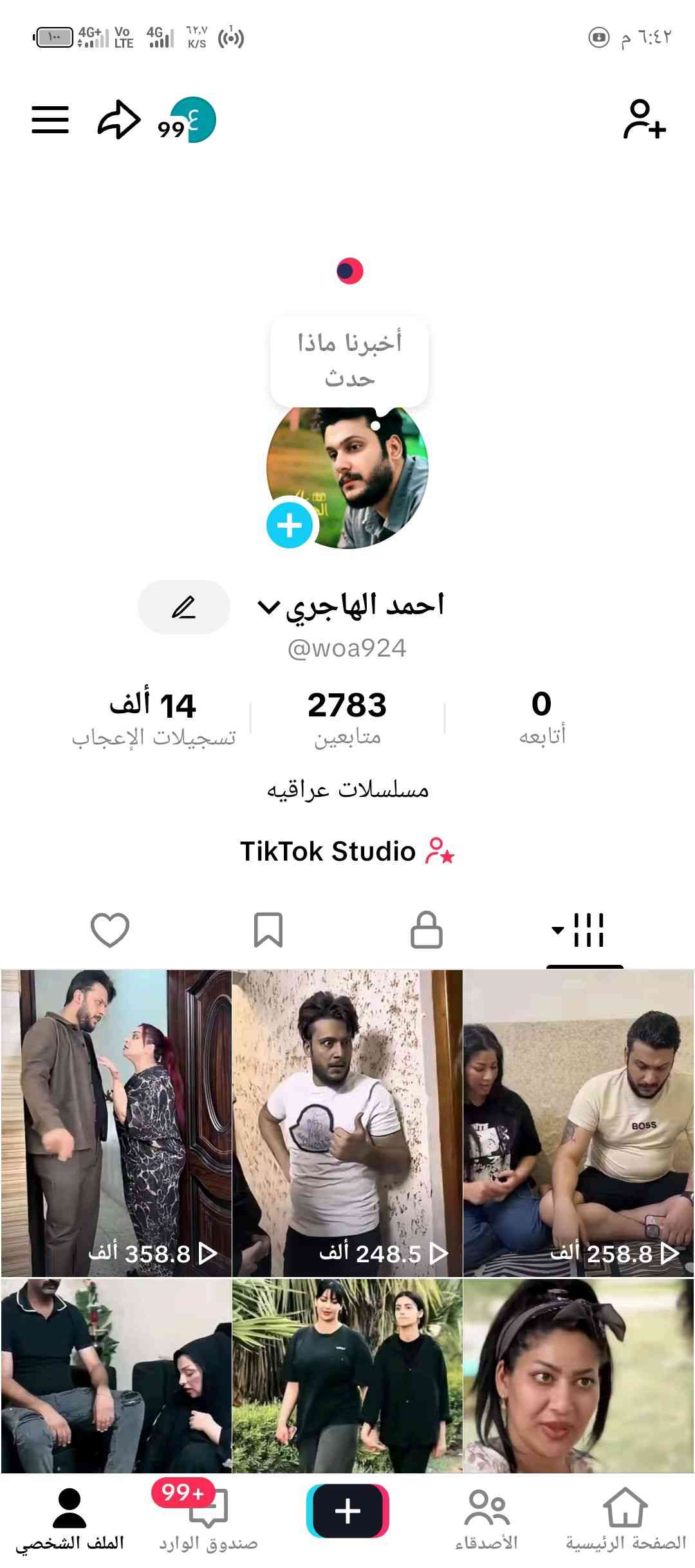Tap the 'أخبرنا ماذا حدث' thought bubble

pos(349,360)
